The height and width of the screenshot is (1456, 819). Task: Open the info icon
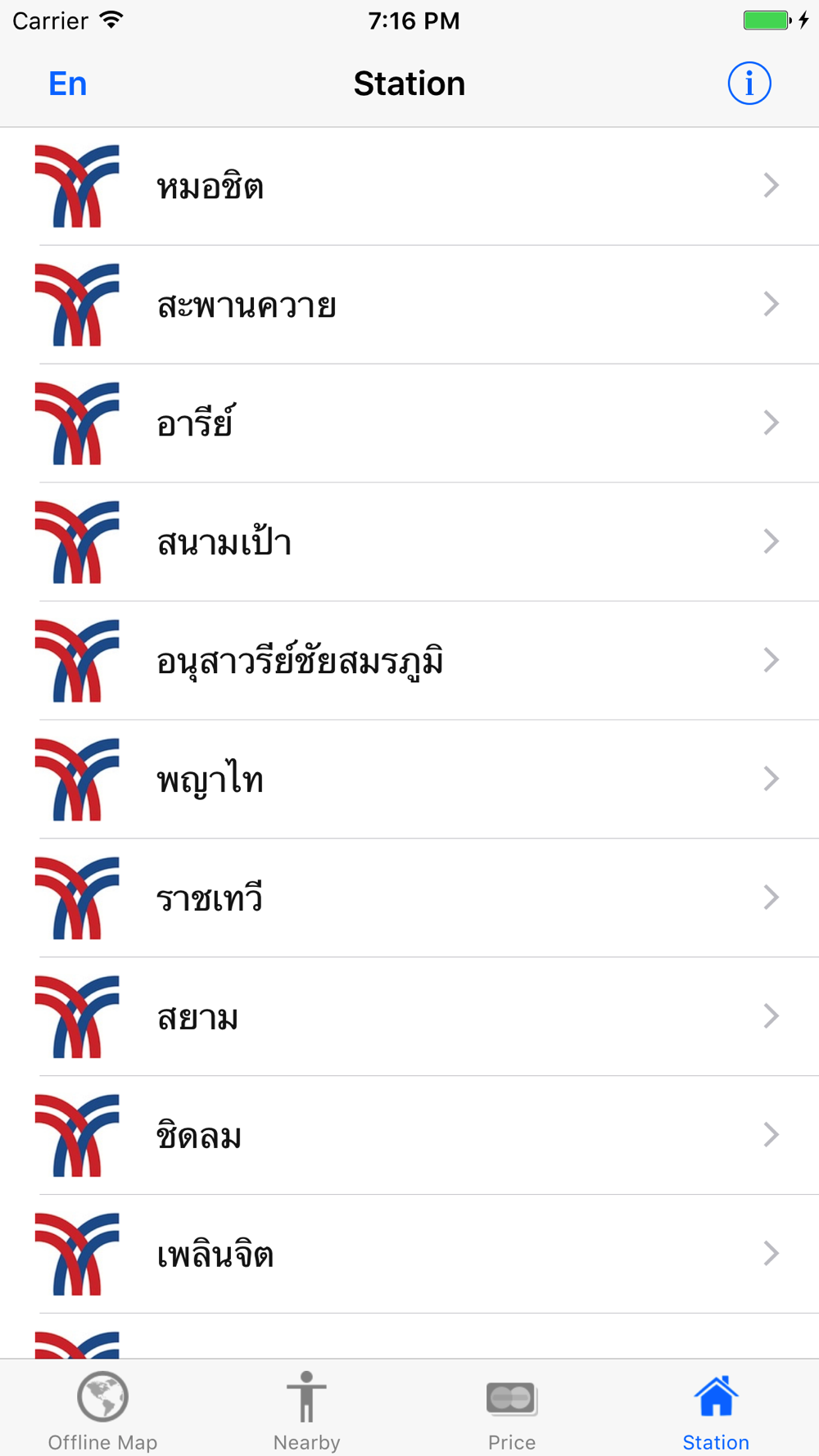click(749, 84)
